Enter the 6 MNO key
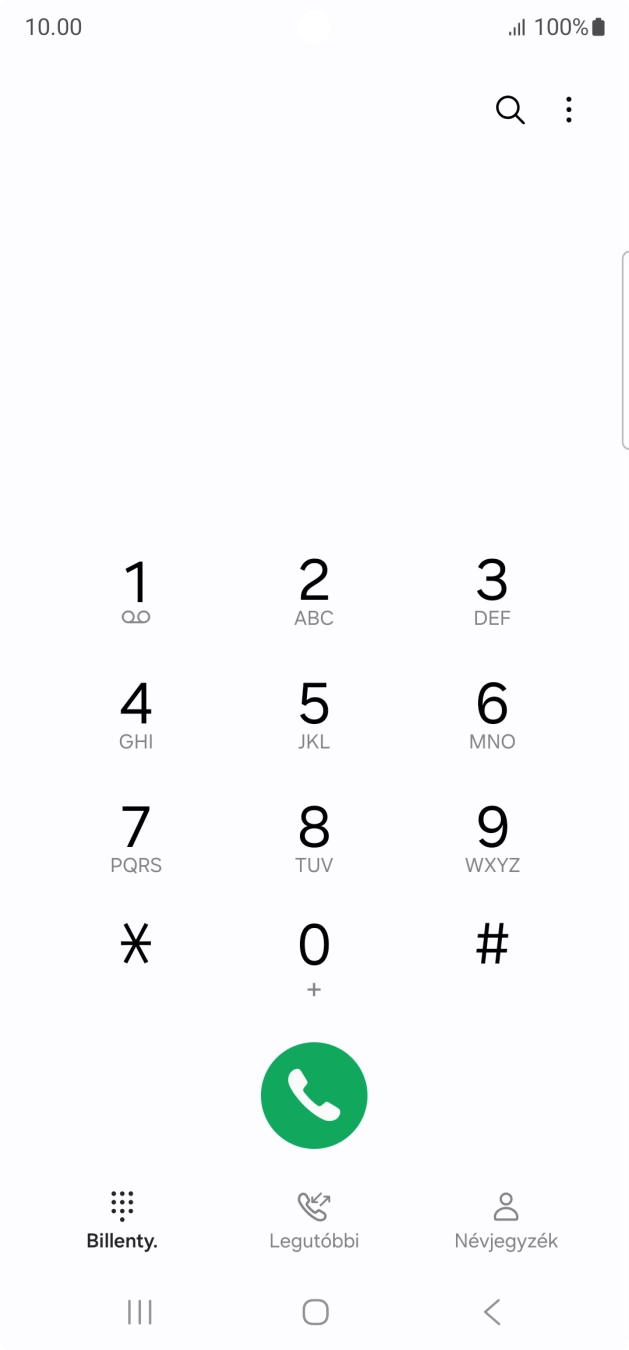 point(492,715)
